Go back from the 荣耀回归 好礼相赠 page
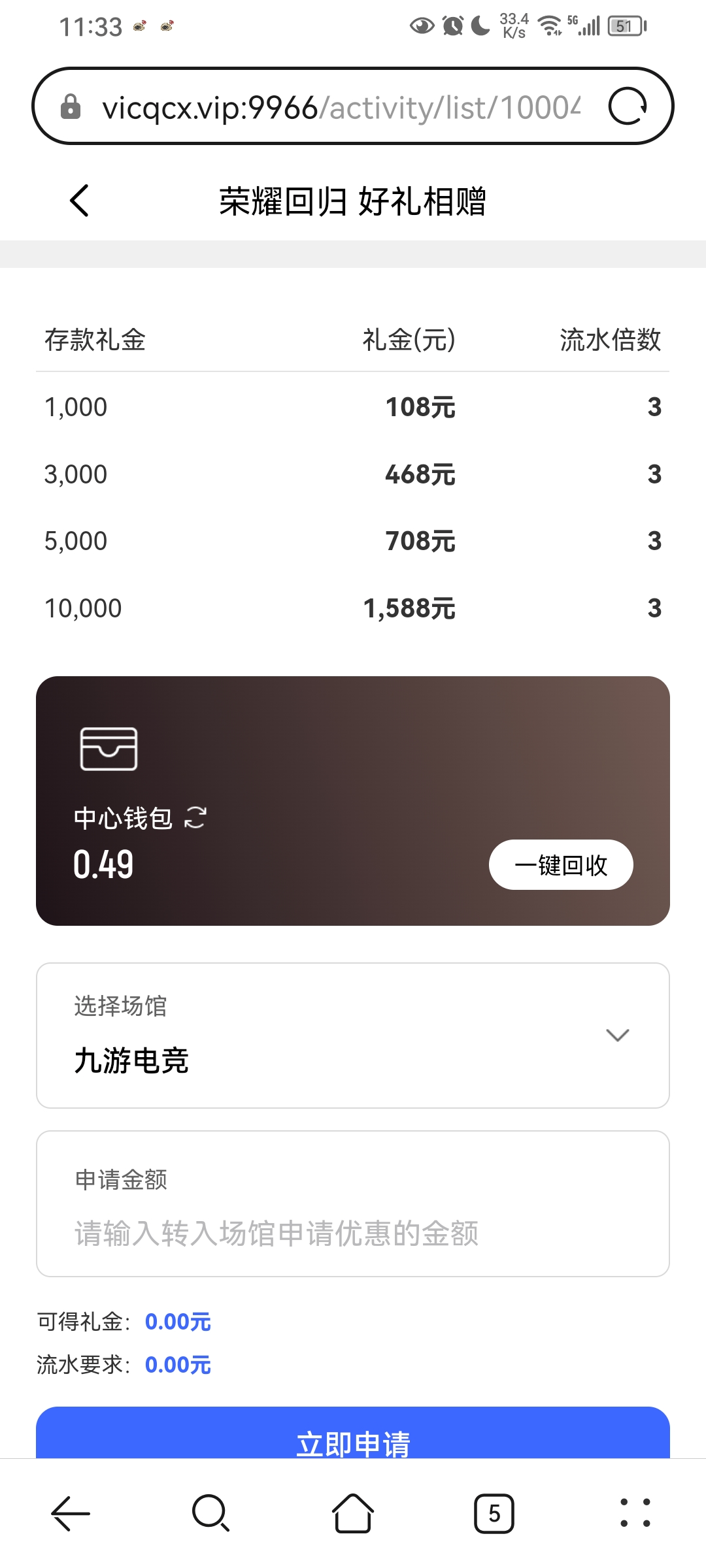Screen dimensions: 706x1568 (79, 201)
